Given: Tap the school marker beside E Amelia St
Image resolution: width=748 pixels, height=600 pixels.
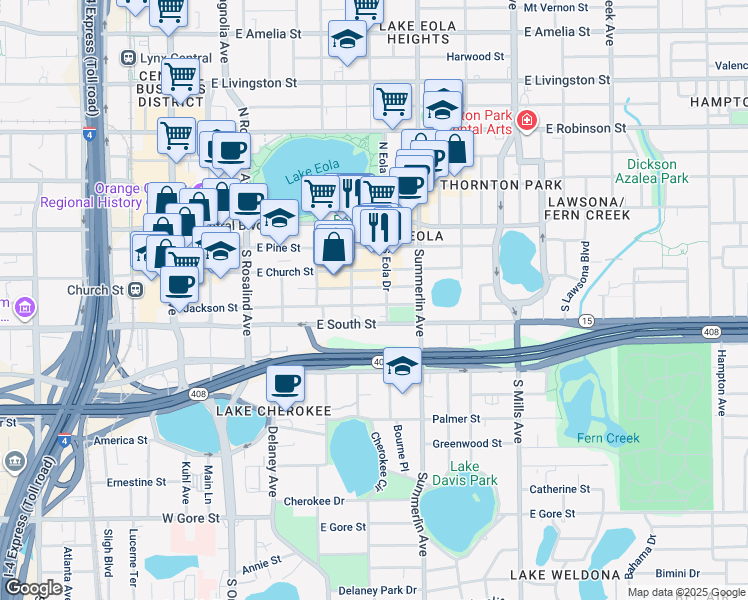Looking at the screenshot, I should coord(346,41).
